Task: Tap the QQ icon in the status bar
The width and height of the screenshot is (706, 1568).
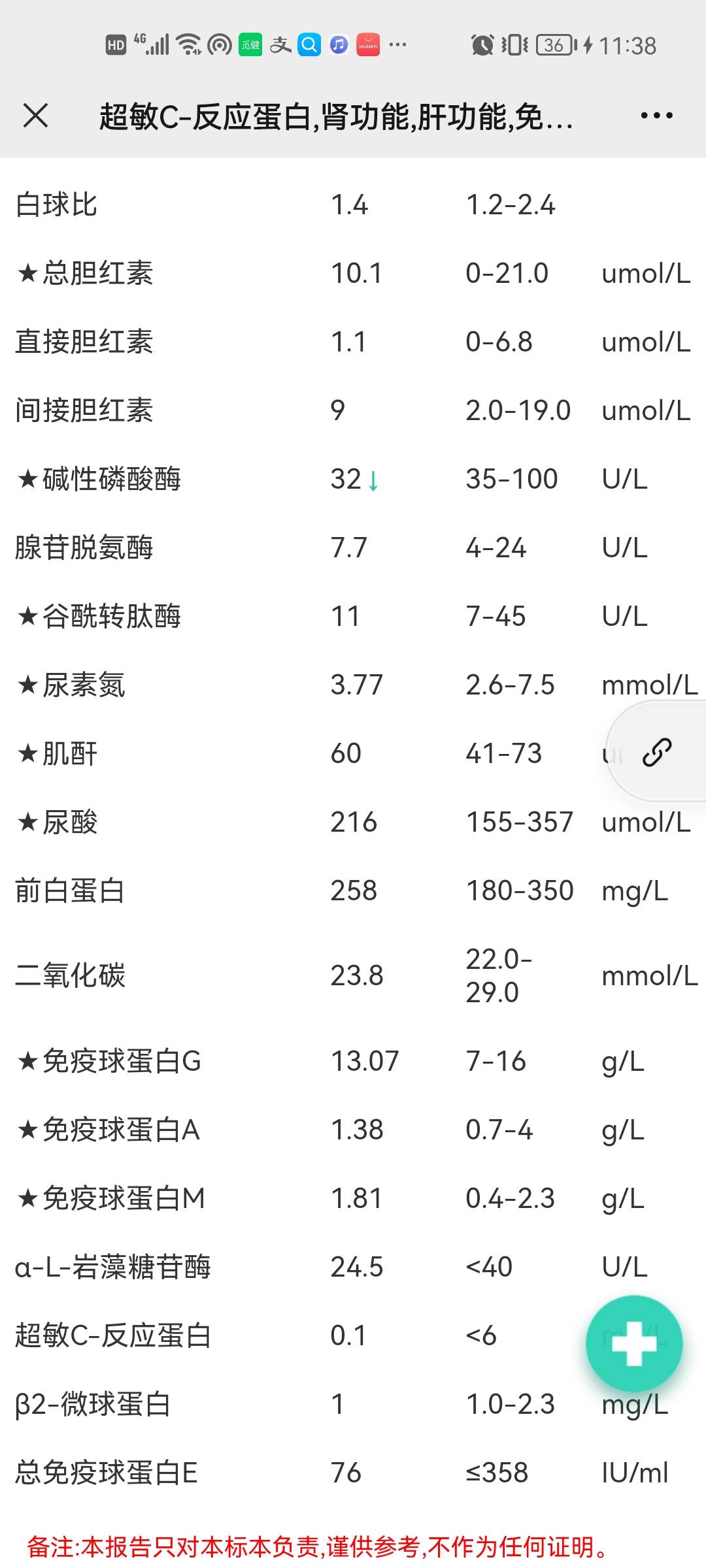Action: pos(309,44)
